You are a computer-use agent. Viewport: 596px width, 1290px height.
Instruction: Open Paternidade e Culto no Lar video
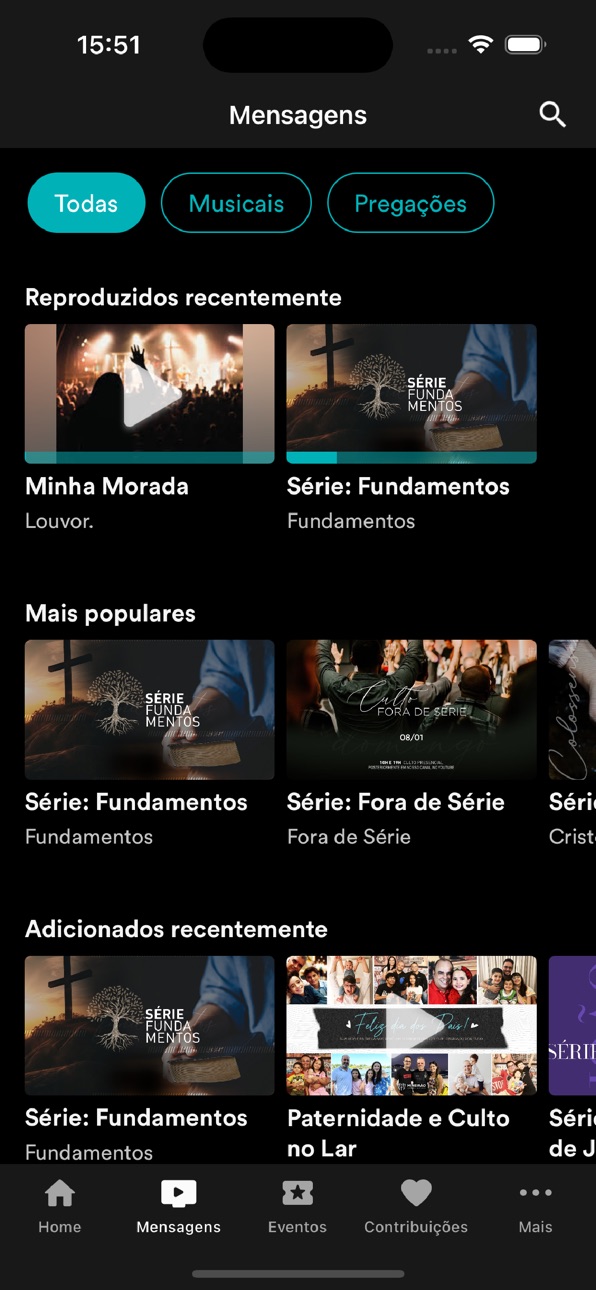pos(412,1026)
